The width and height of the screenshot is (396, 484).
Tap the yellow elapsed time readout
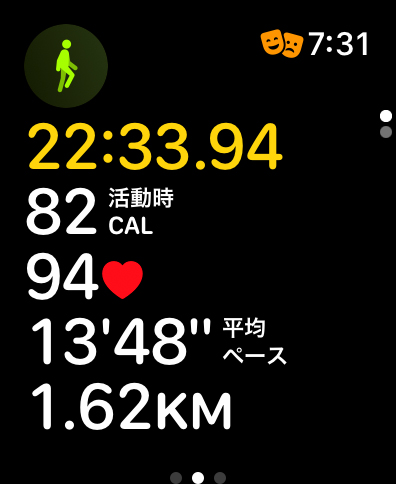(155, 146)
